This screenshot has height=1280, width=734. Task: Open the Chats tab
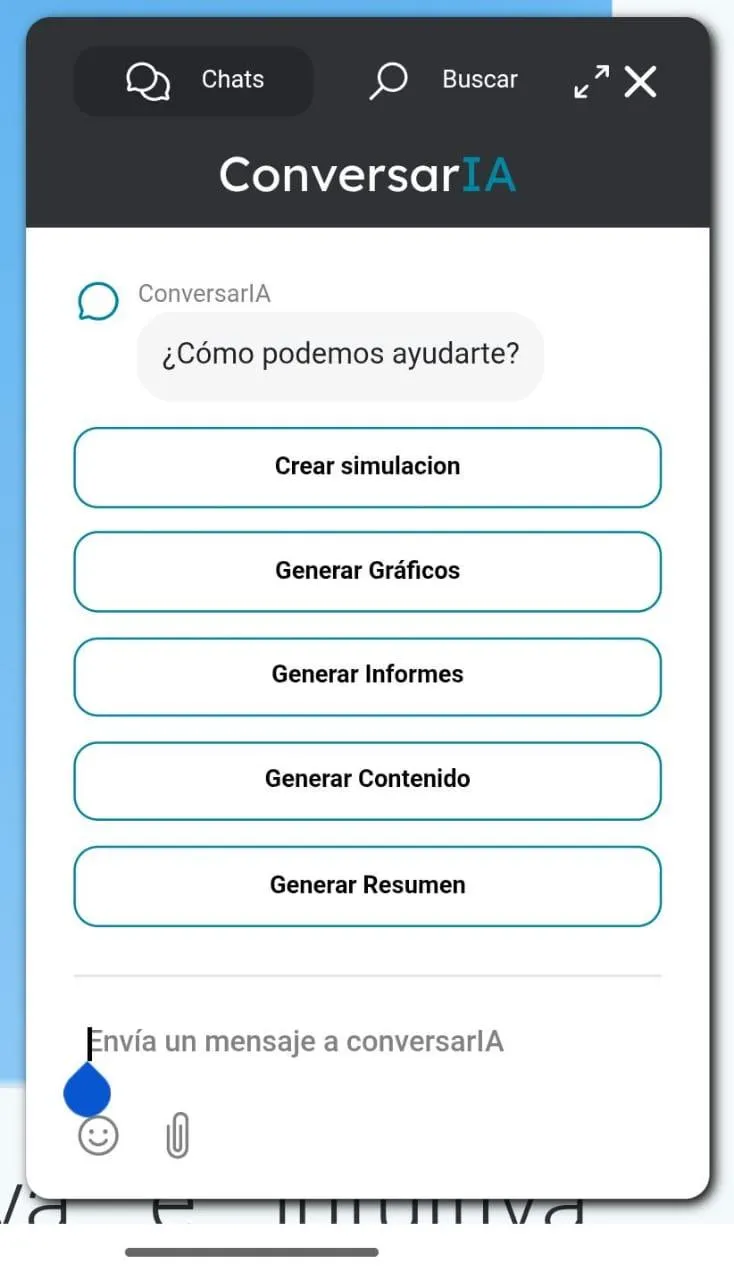tap(194, 80)
